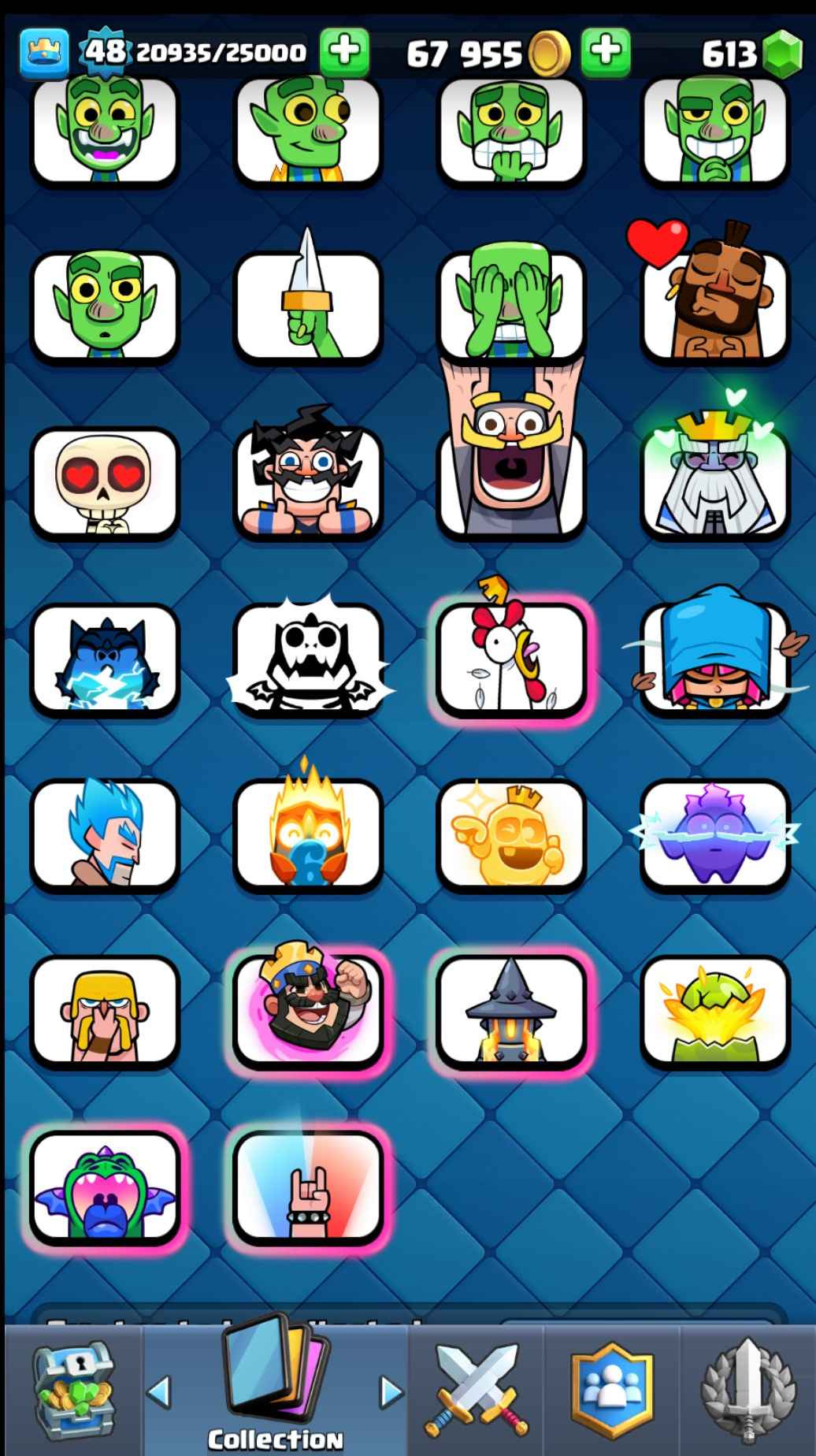Select the barbarian facepalm emote
816x1456 pixels.
[x=104, y=1012]
